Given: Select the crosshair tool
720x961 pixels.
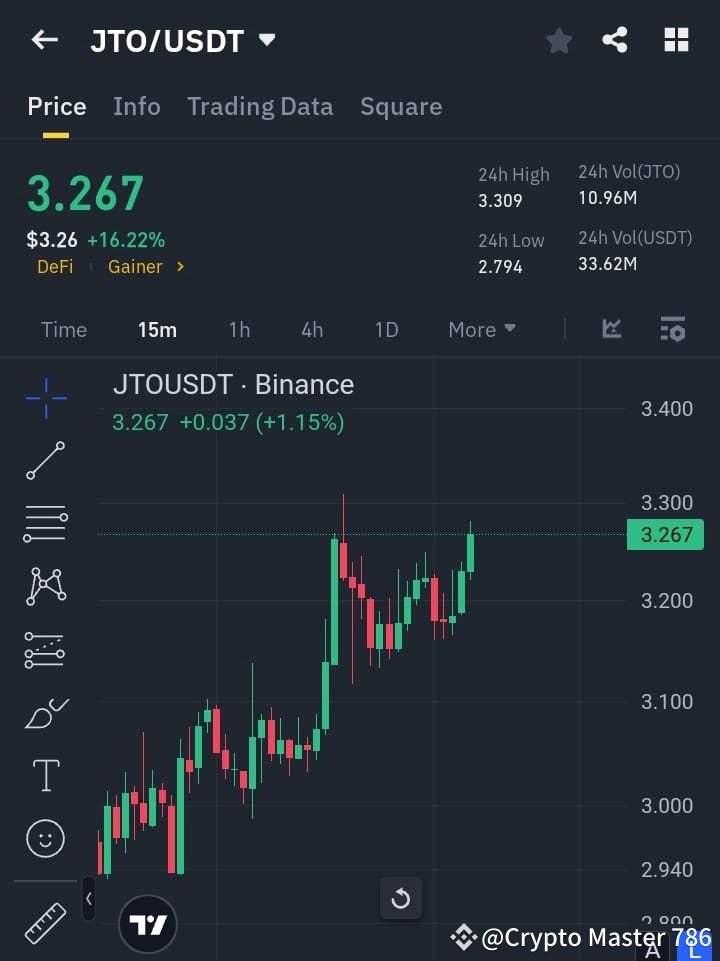Looking at the screenshot, I should pos(44,398).
